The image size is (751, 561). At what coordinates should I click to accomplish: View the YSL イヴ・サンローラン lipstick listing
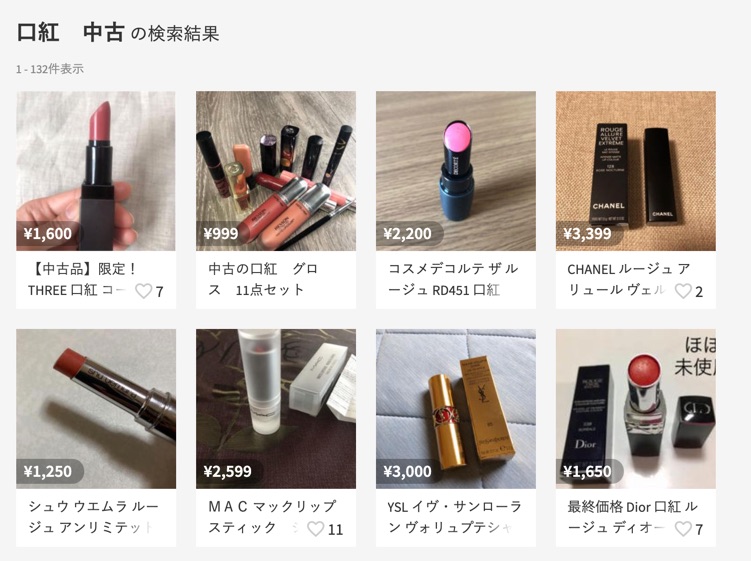[455, 408]
